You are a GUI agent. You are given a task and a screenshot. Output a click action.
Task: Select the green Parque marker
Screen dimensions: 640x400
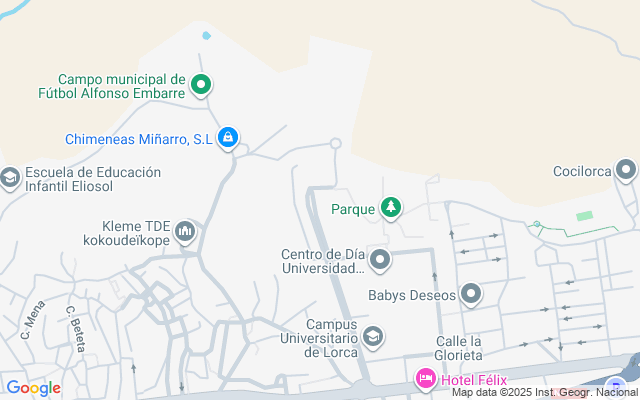click(391, 208)
